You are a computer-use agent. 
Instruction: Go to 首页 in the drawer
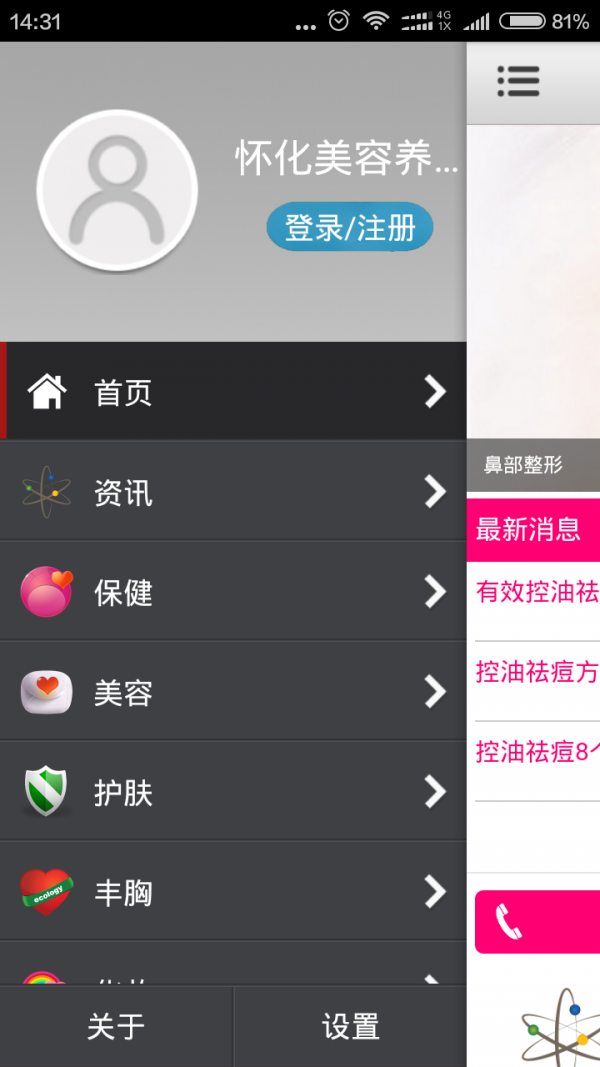(x=233, y=392)
